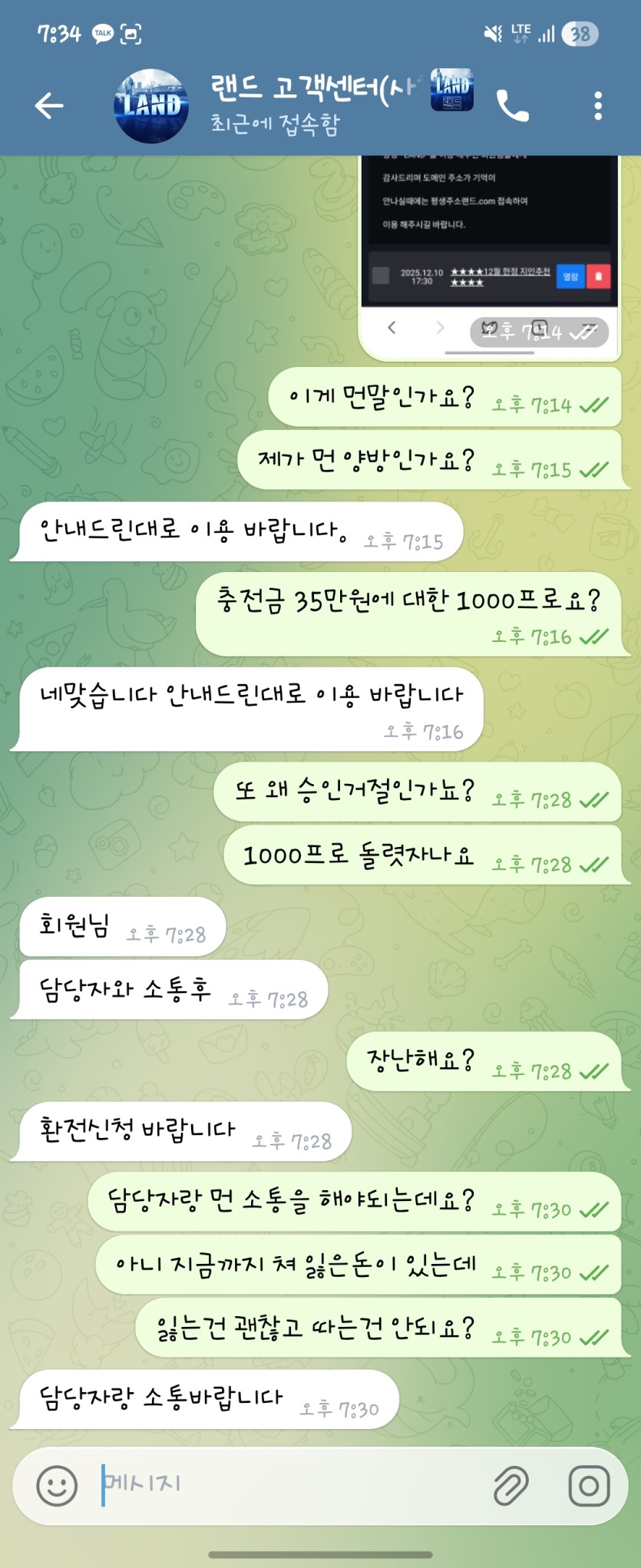Open the three-dot overflow menu
Viewport: 641px width, 1568px height.
click(x=598, y=106)
